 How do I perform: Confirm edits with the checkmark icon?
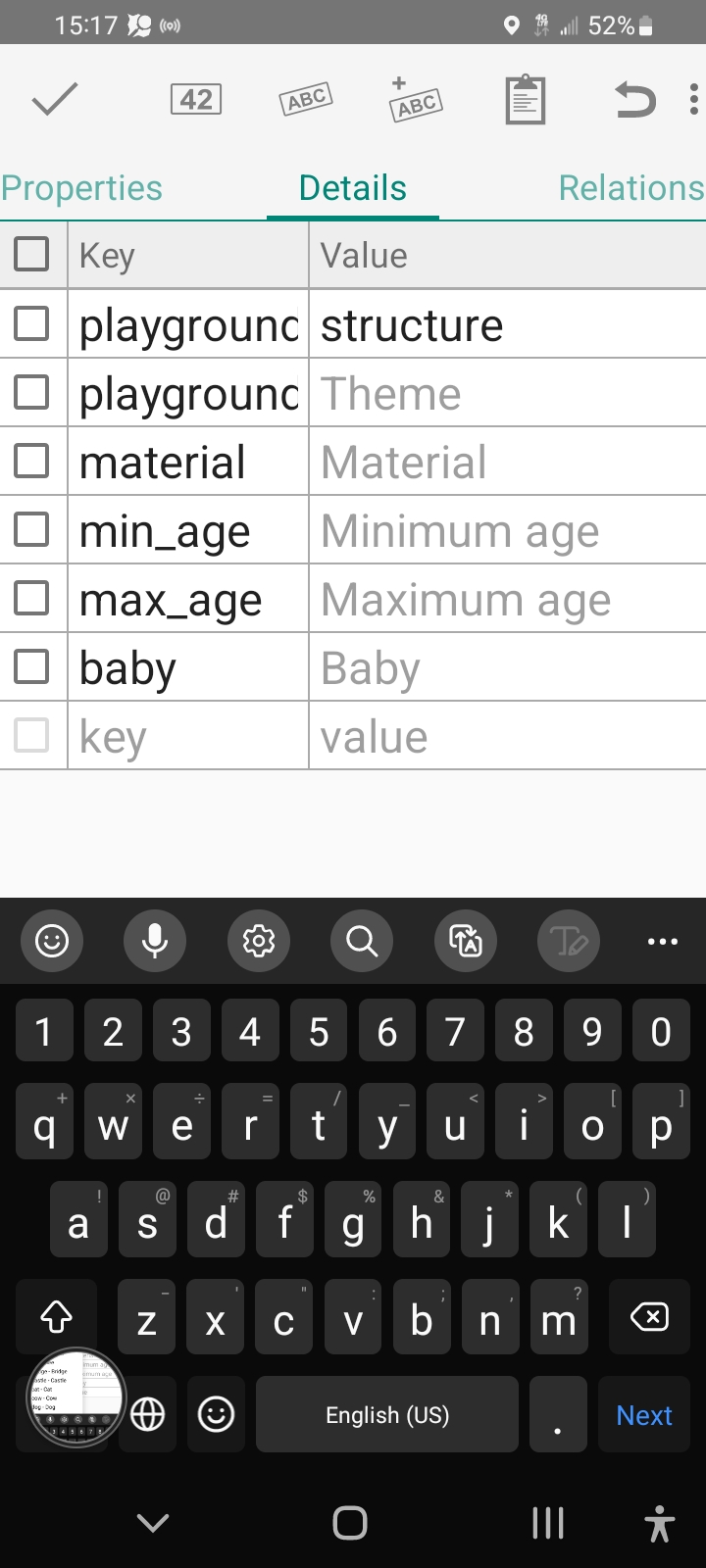click(55, 99)
